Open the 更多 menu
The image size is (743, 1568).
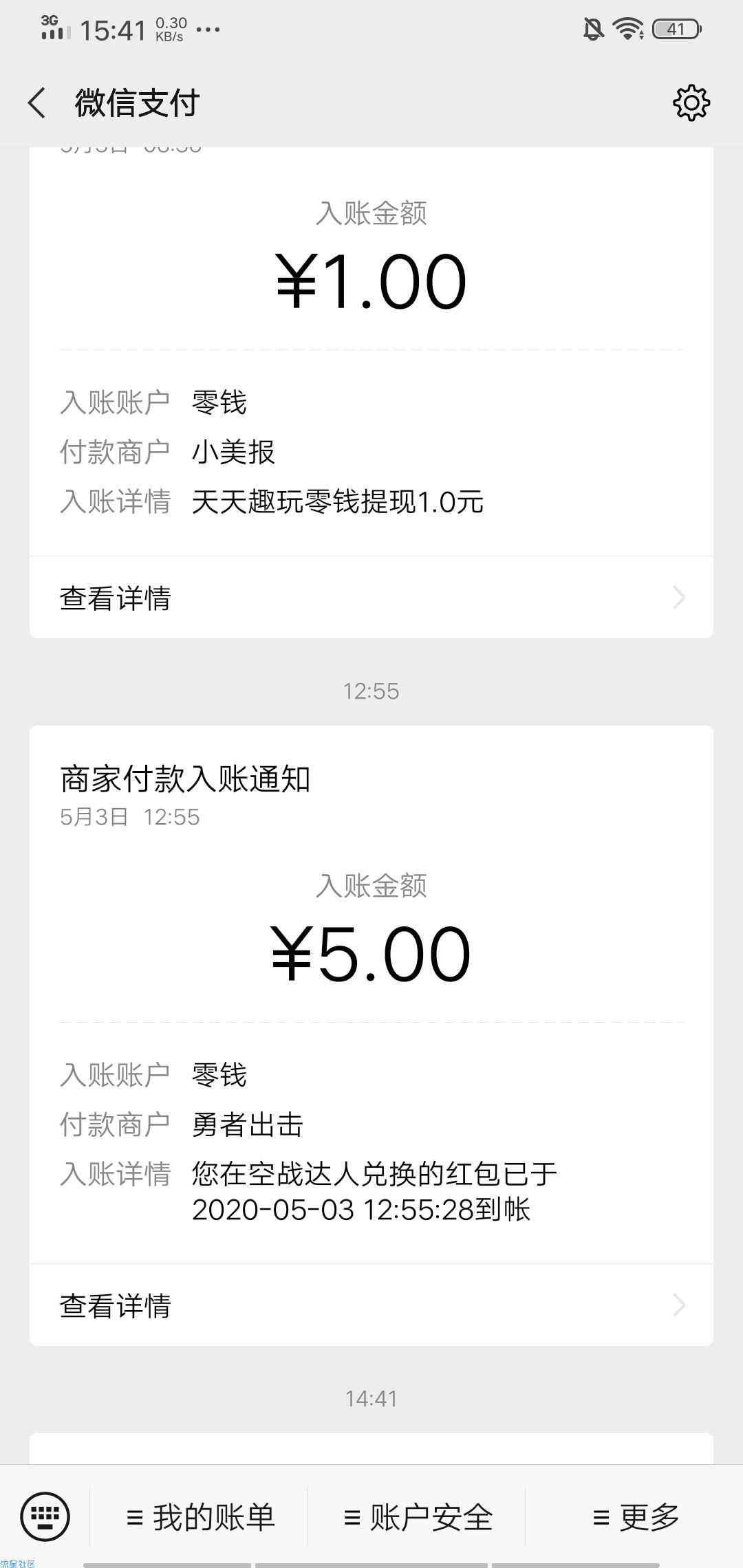[635, 1517]
